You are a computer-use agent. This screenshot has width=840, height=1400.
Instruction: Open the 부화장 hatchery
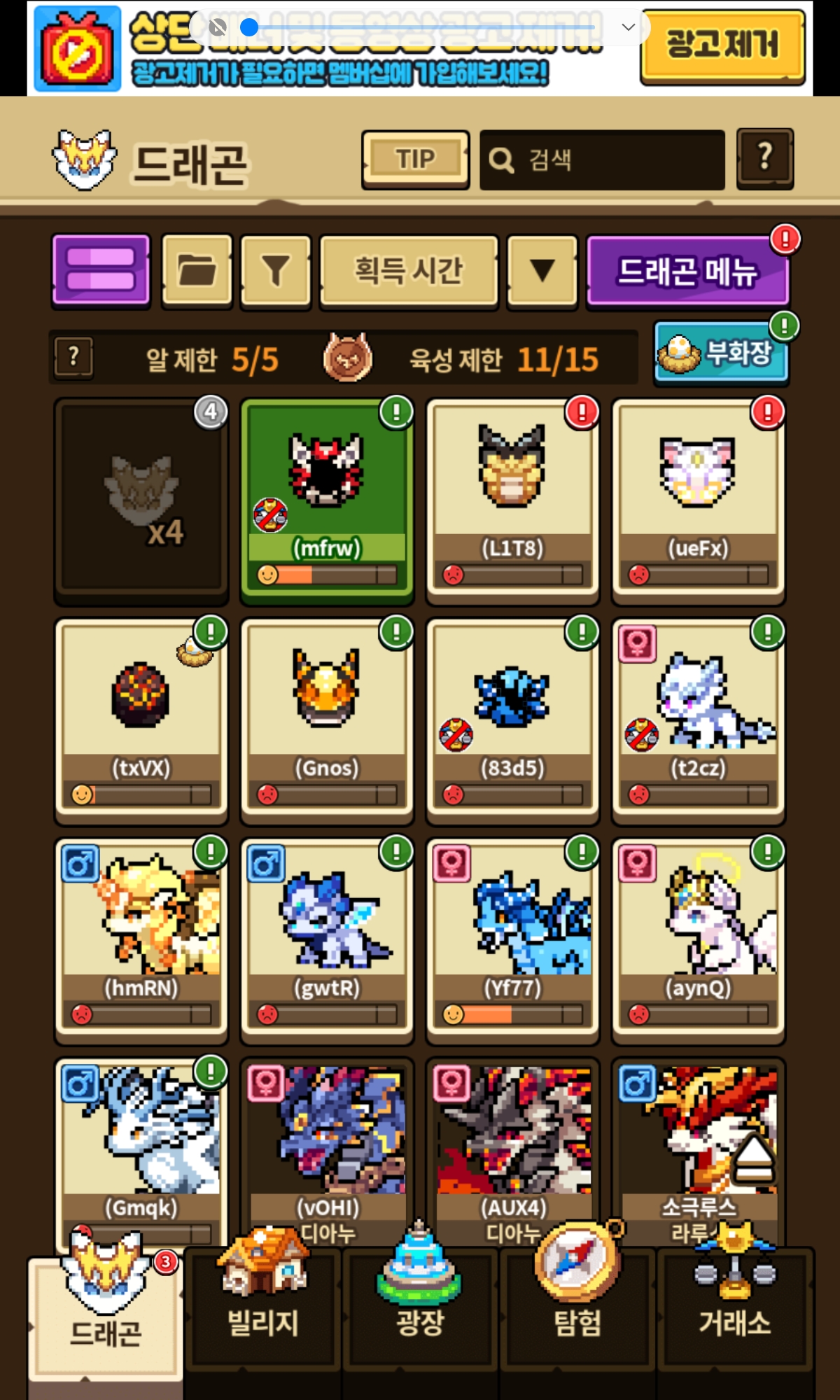[721, 353]
